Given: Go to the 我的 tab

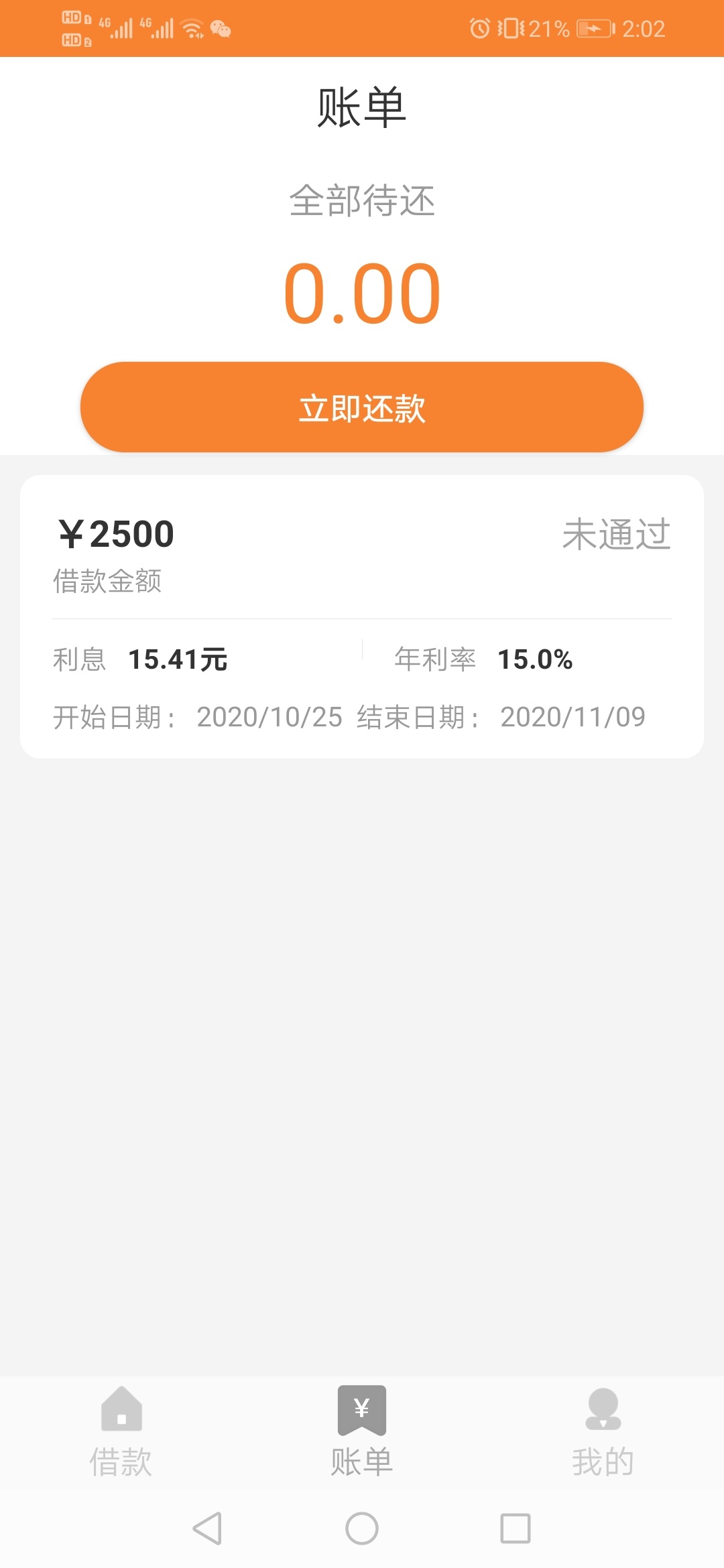Looking at the screenshot, I should click(x=603, y=1432).
